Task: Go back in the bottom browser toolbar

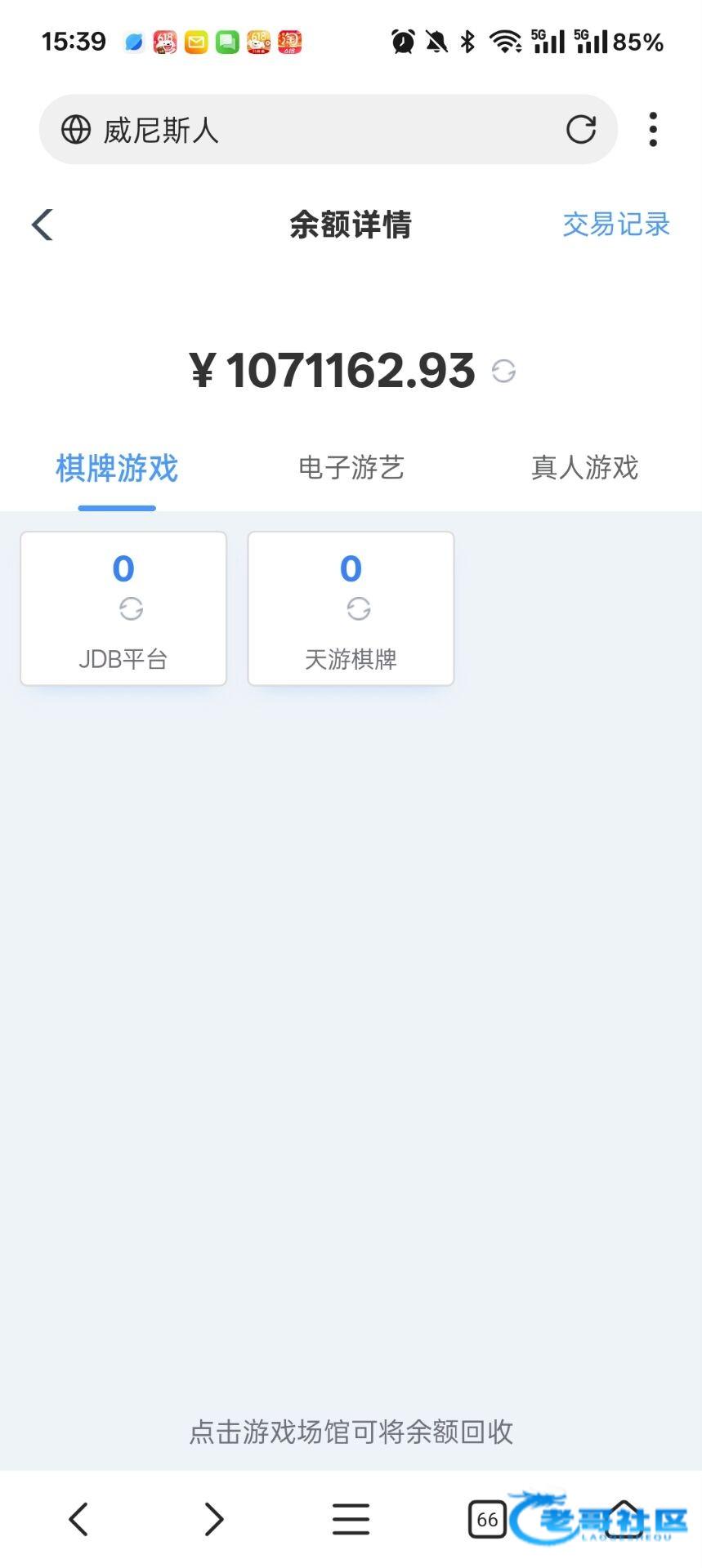Action: (x=78, y=1519)
